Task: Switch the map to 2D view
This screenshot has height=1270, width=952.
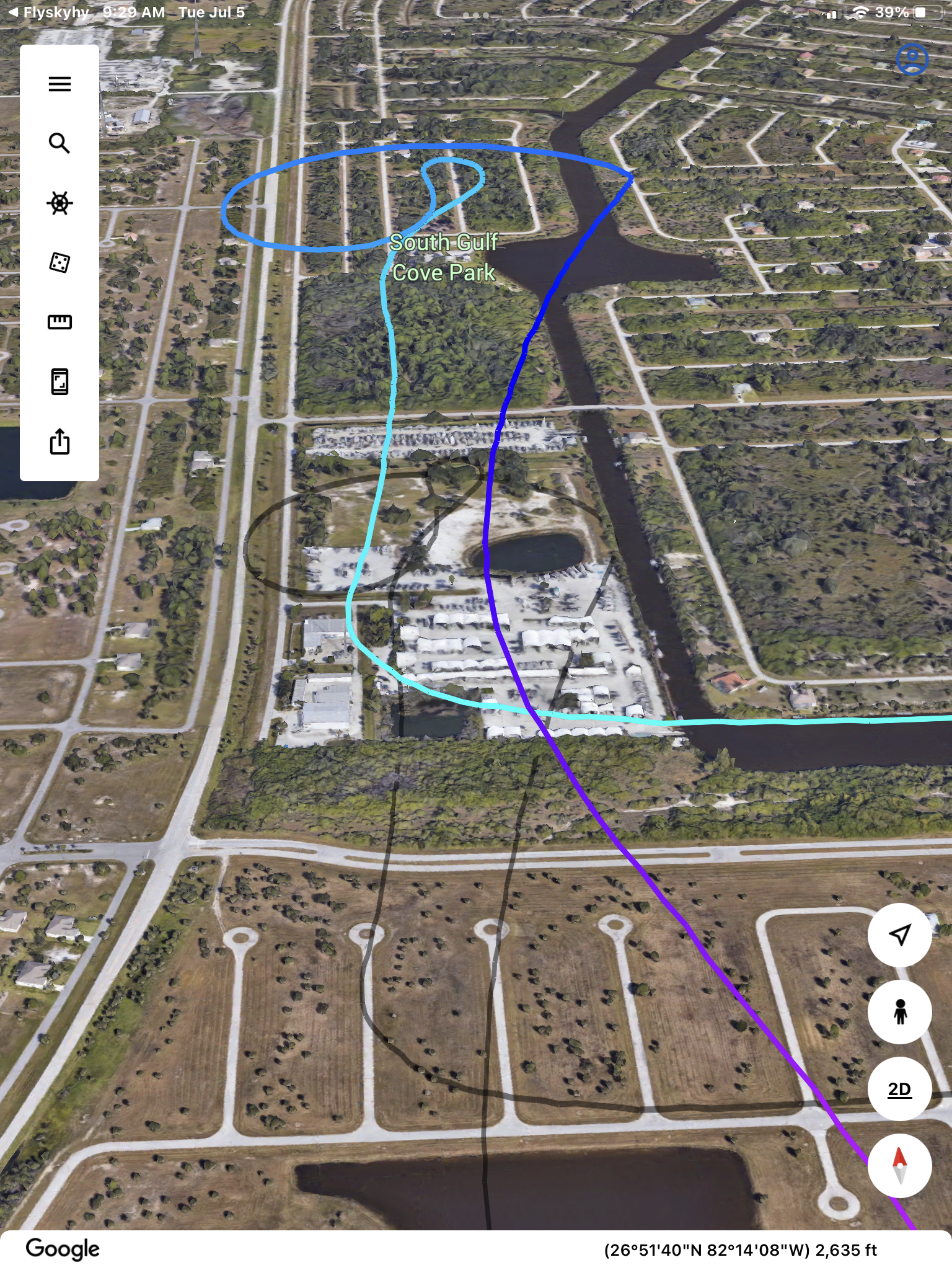Action: tap(899, 1089)
